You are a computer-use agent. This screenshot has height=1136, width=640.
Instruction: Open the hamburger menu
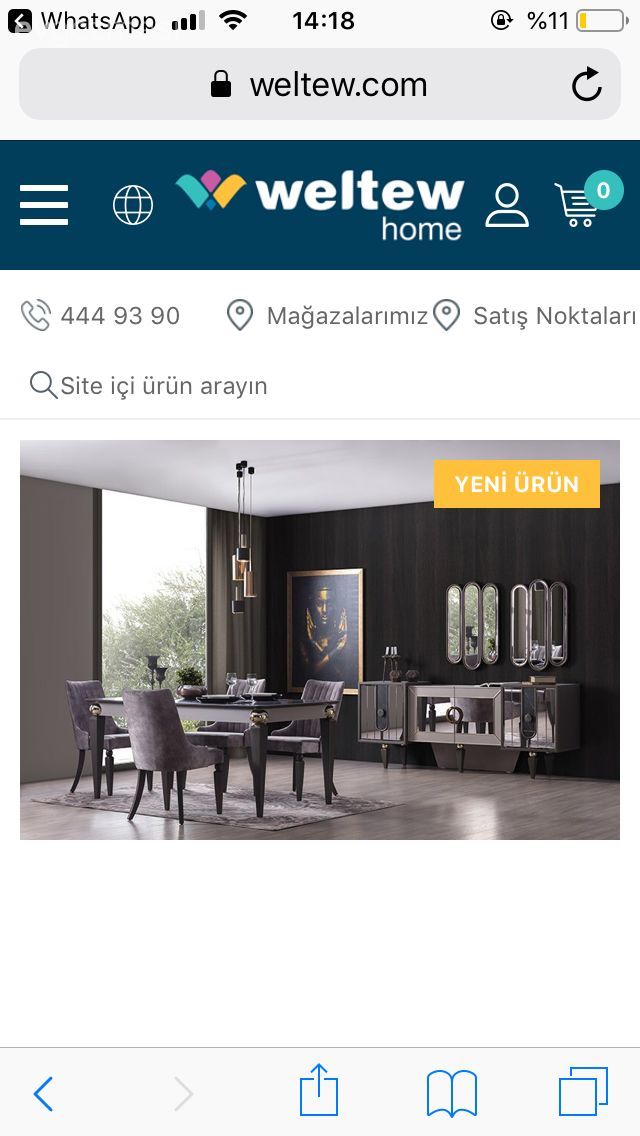tap(44, 205)
